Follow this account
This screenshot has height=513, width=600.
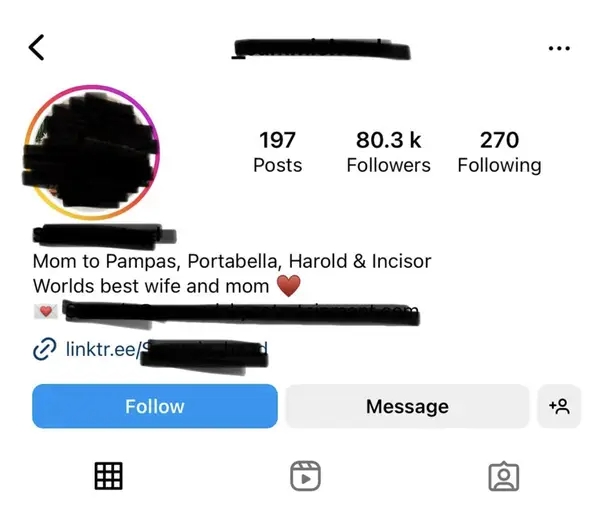155,406
